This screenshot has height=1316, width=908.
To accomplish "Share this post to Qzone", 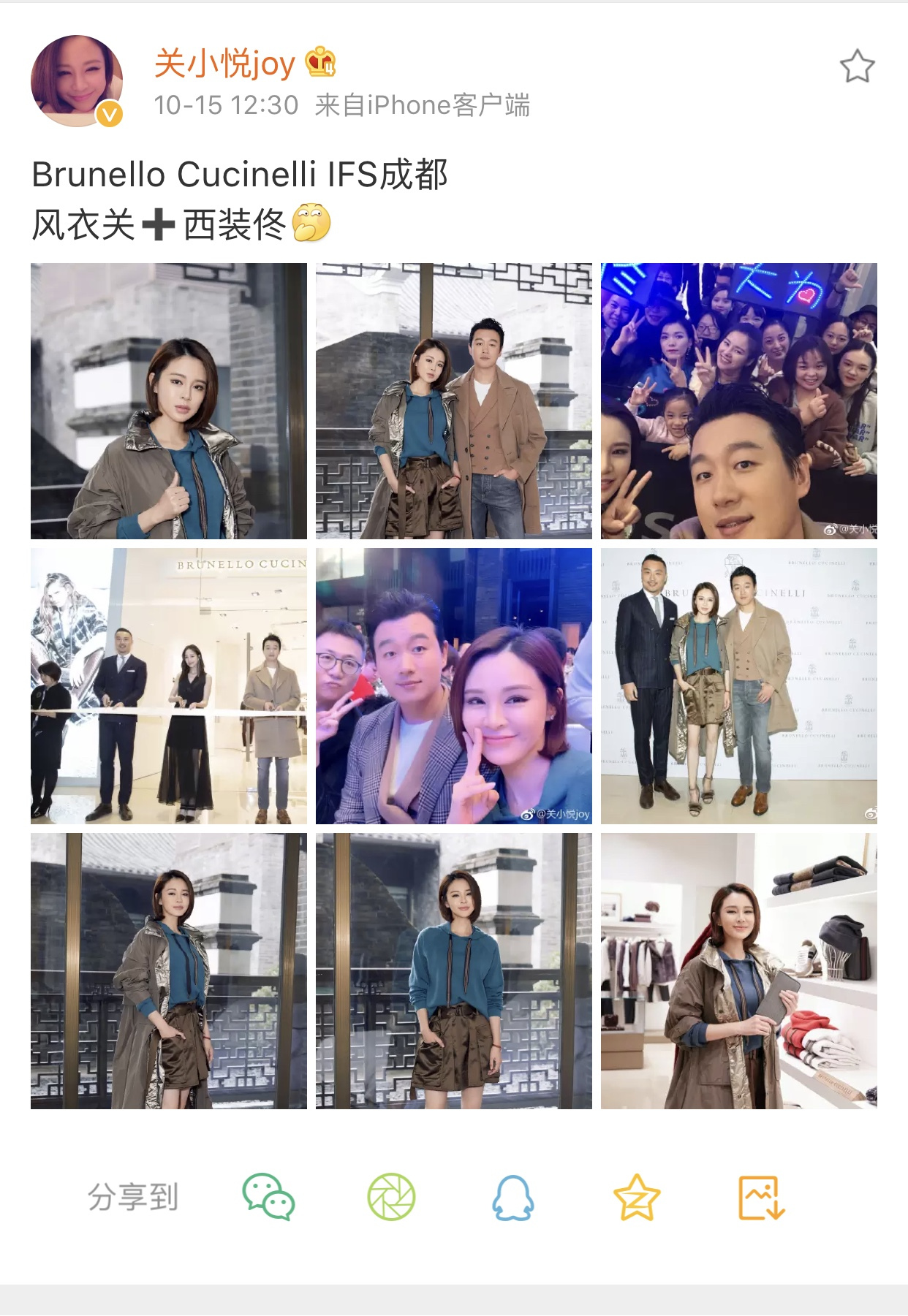I will tap(636, 1197).
